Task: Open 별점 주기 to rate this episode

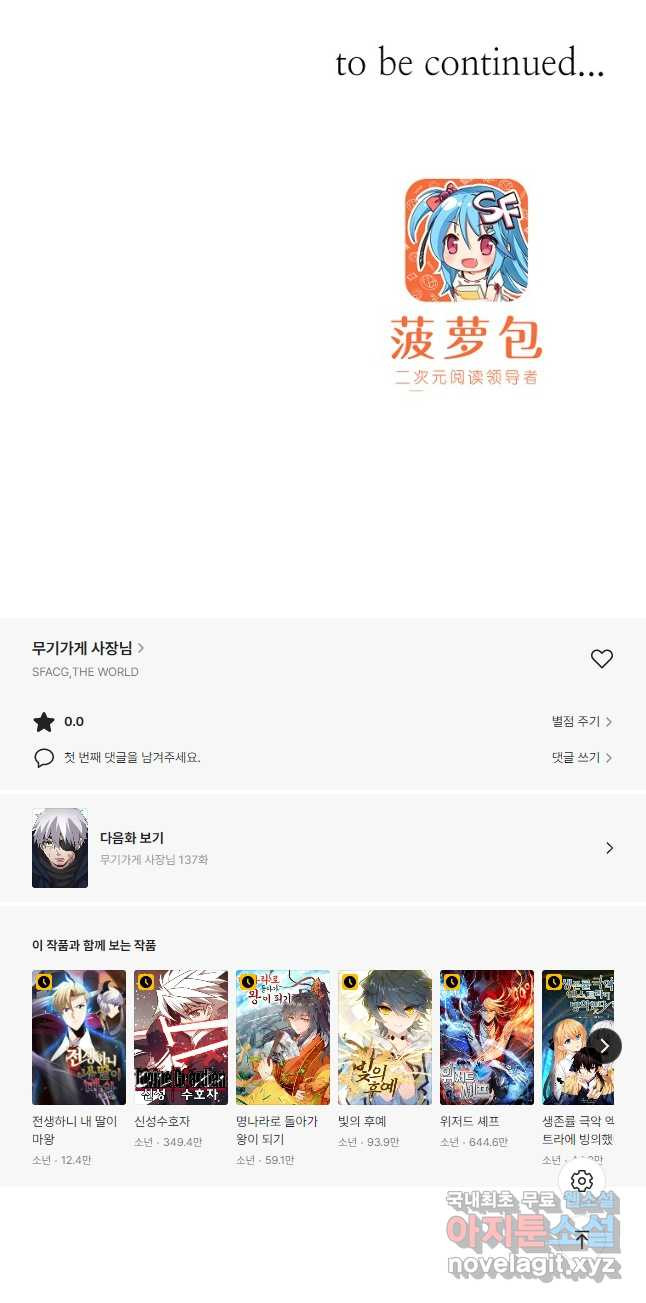Action: tap(581, 721)
